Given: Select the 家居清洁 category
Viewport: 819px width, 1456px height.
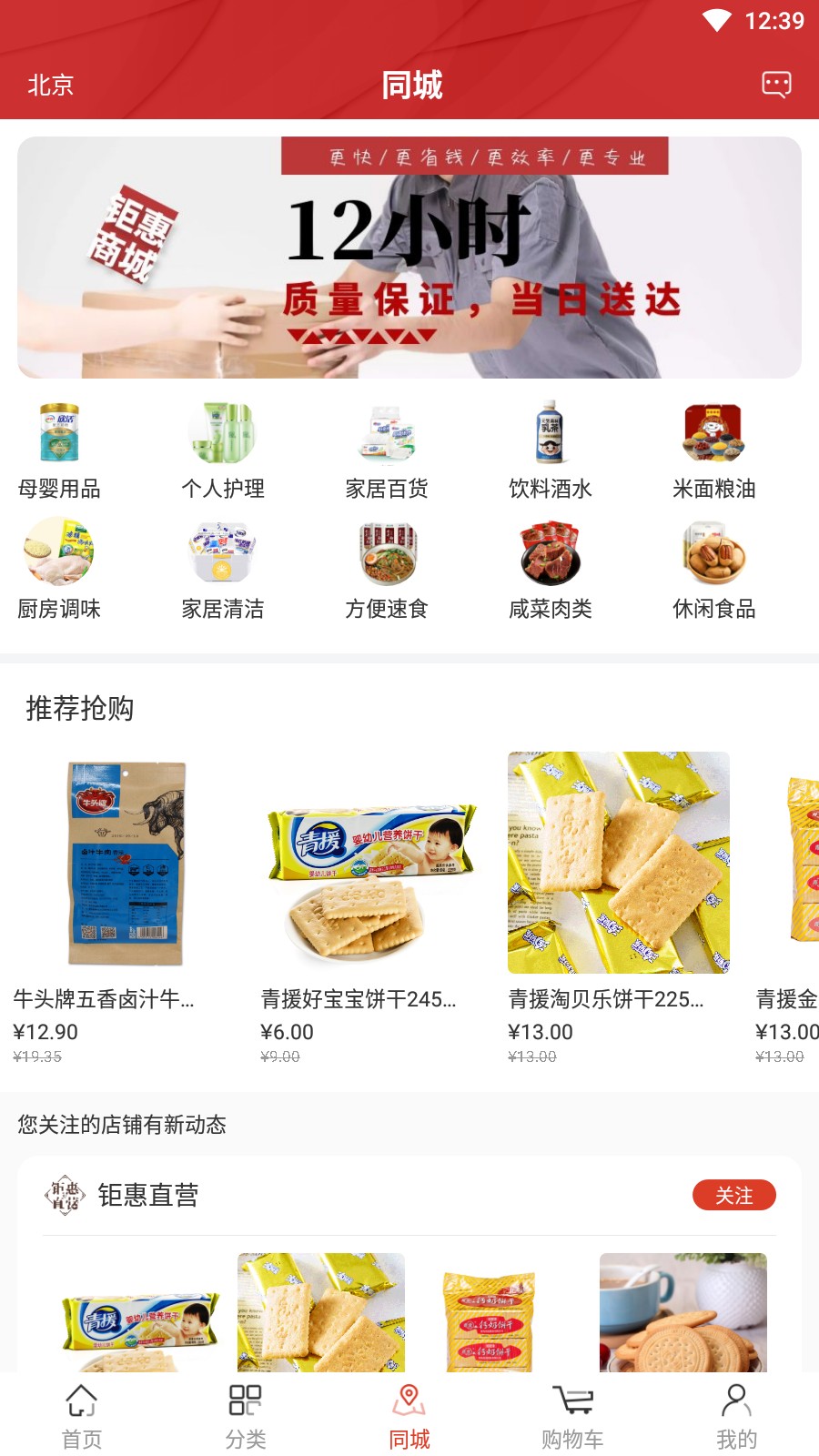Looking at the screenshot, I should pos(223,570).
